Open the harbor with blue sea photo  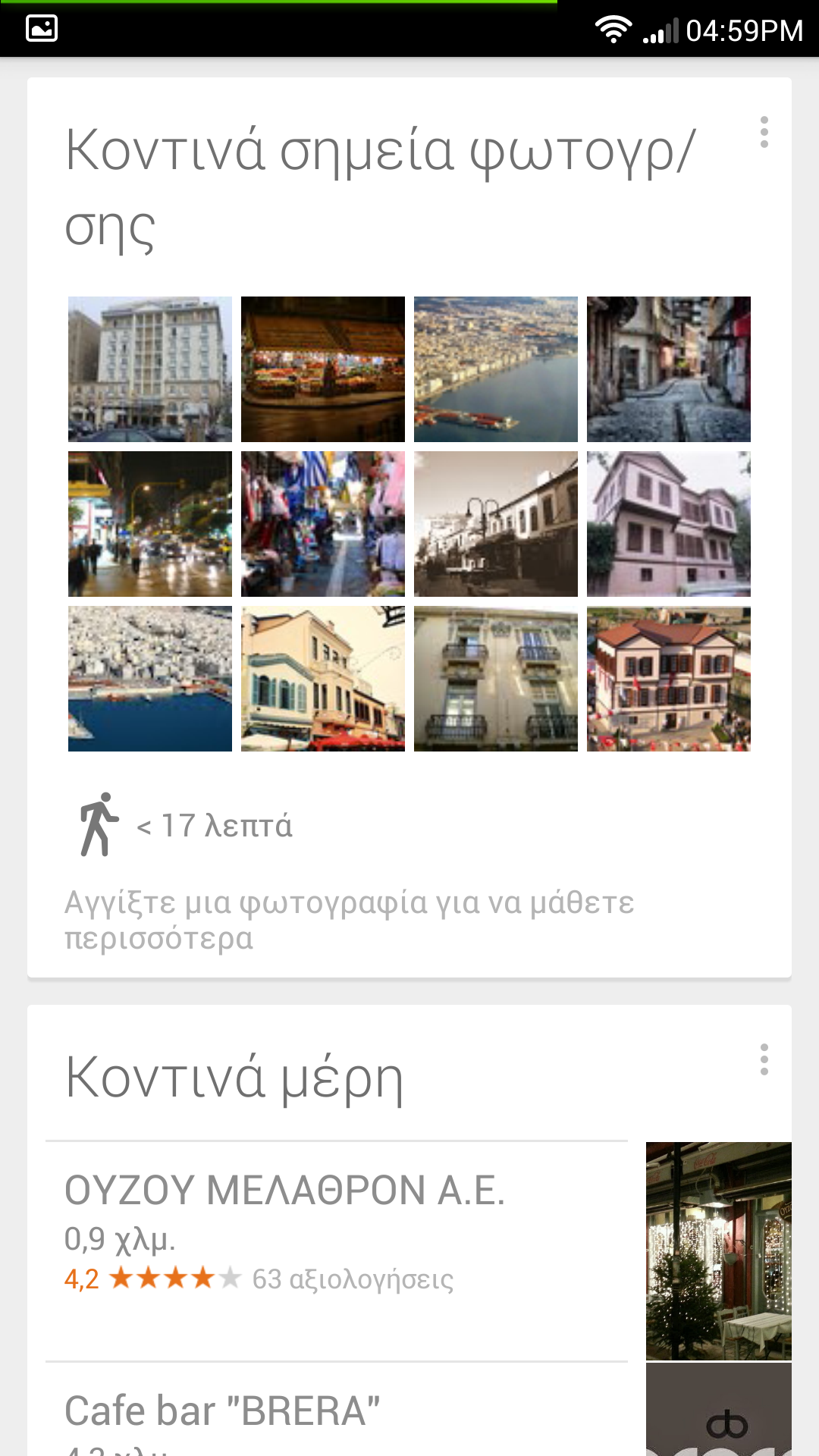pyautogui.click(x=150, y=679)
